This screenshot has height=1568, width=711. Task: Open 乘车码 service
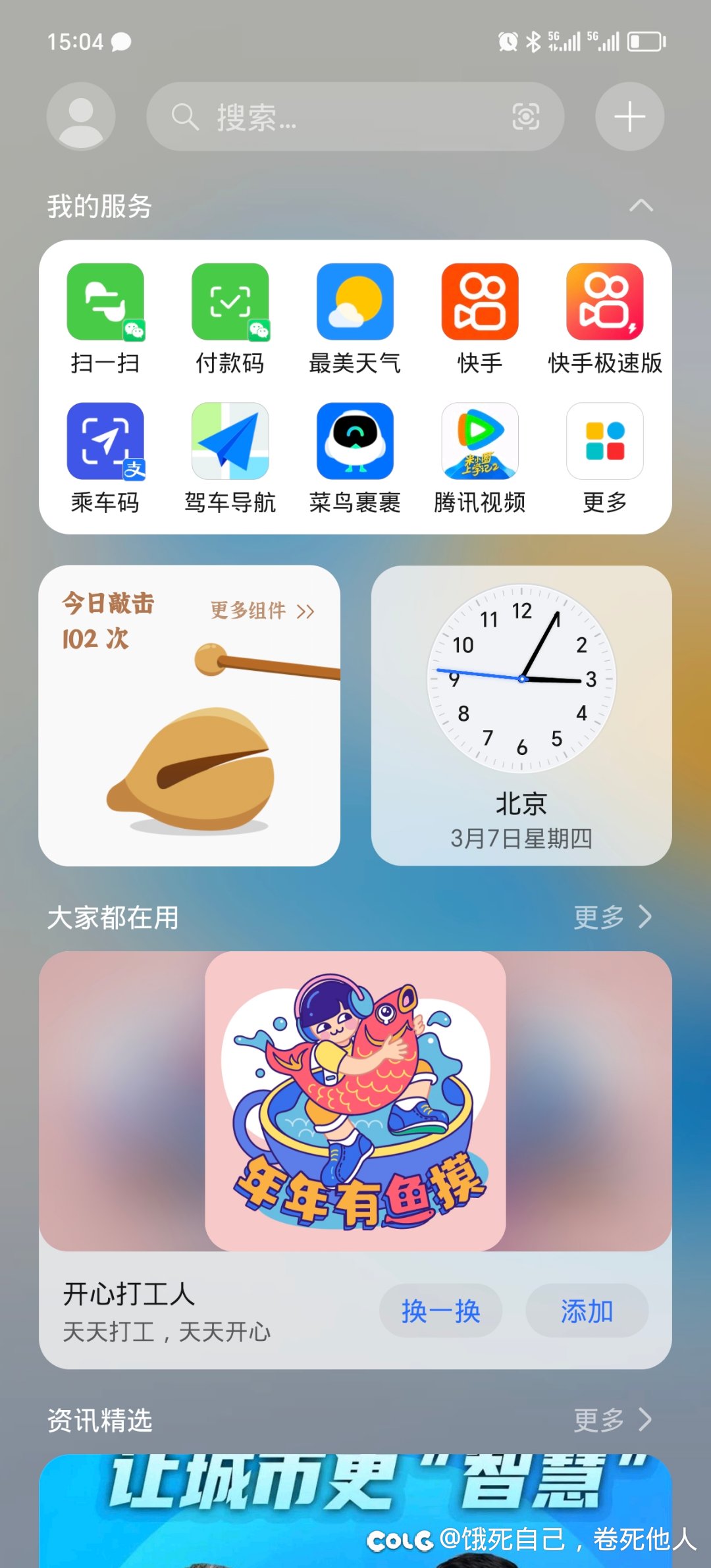point(105,459)
